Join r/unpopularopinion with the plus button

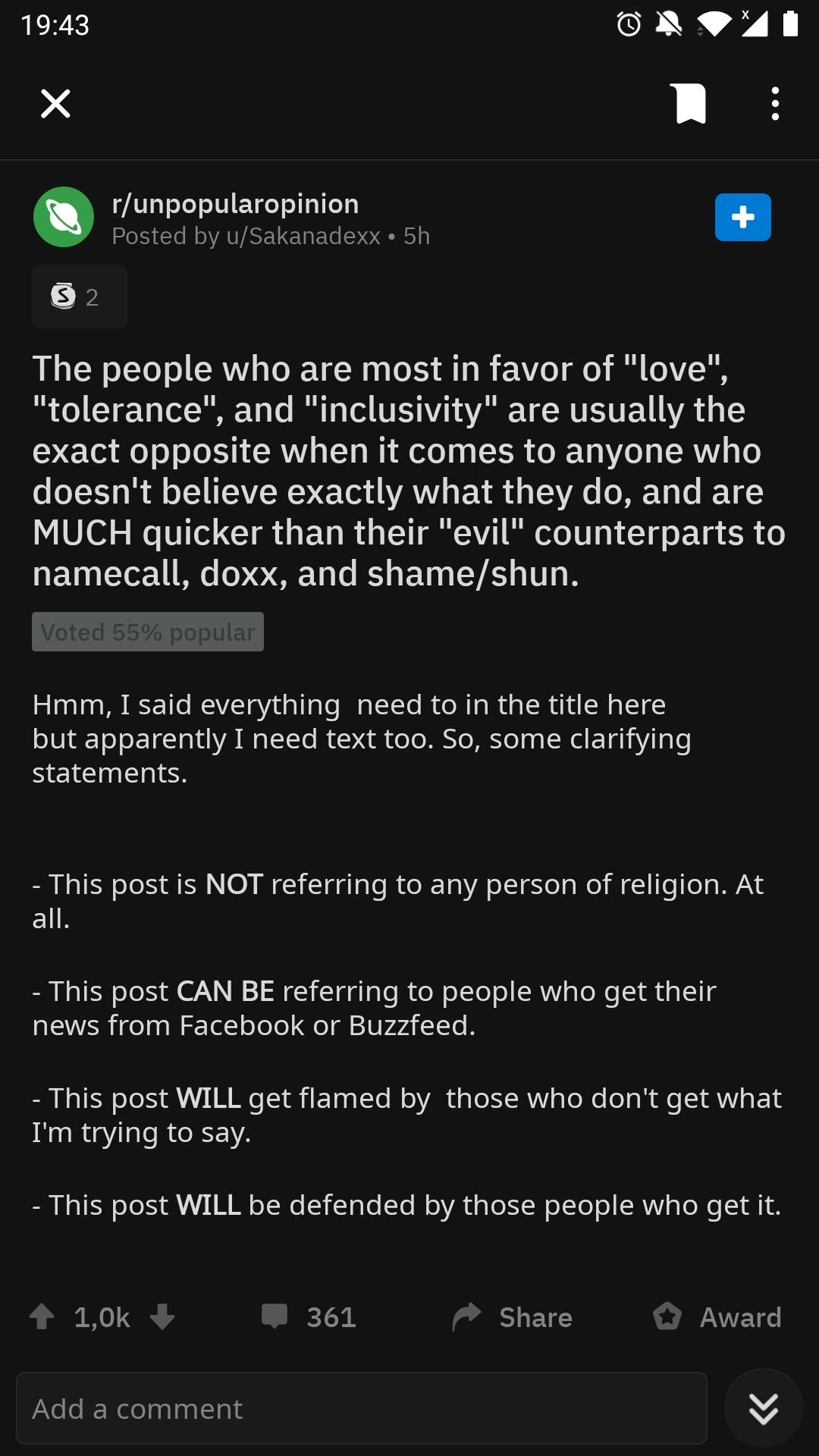coord(742,217)
